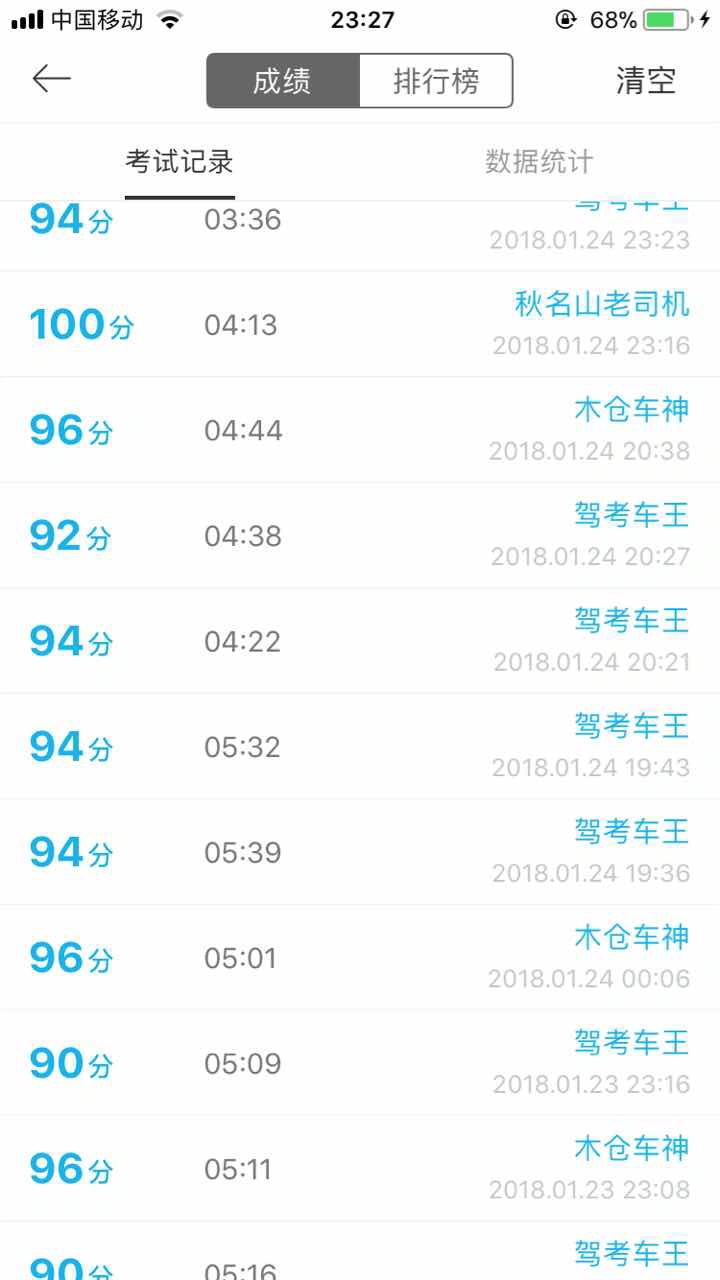This screenshot has width=720, height=1280.
Task: View the 94分 record from 19:43
Action: tap(360, 747)
